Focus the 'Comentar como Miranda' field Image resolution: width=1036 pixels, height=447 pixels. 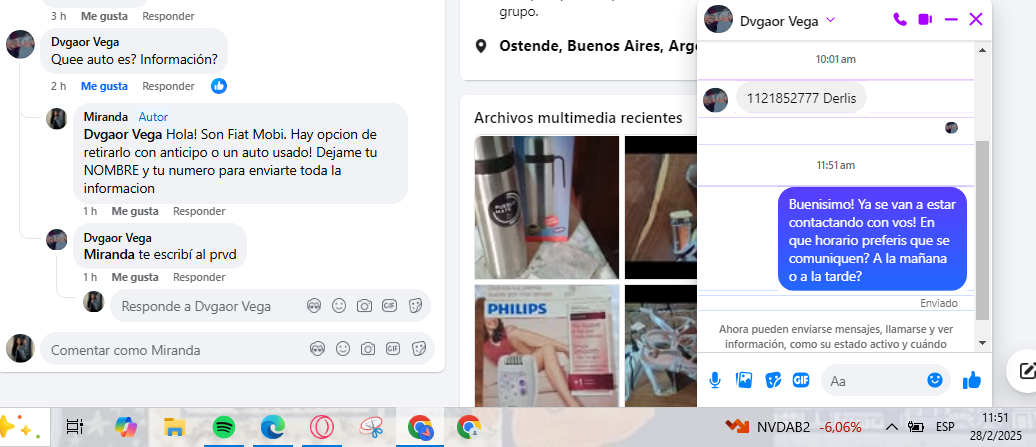tap(170, 350)
